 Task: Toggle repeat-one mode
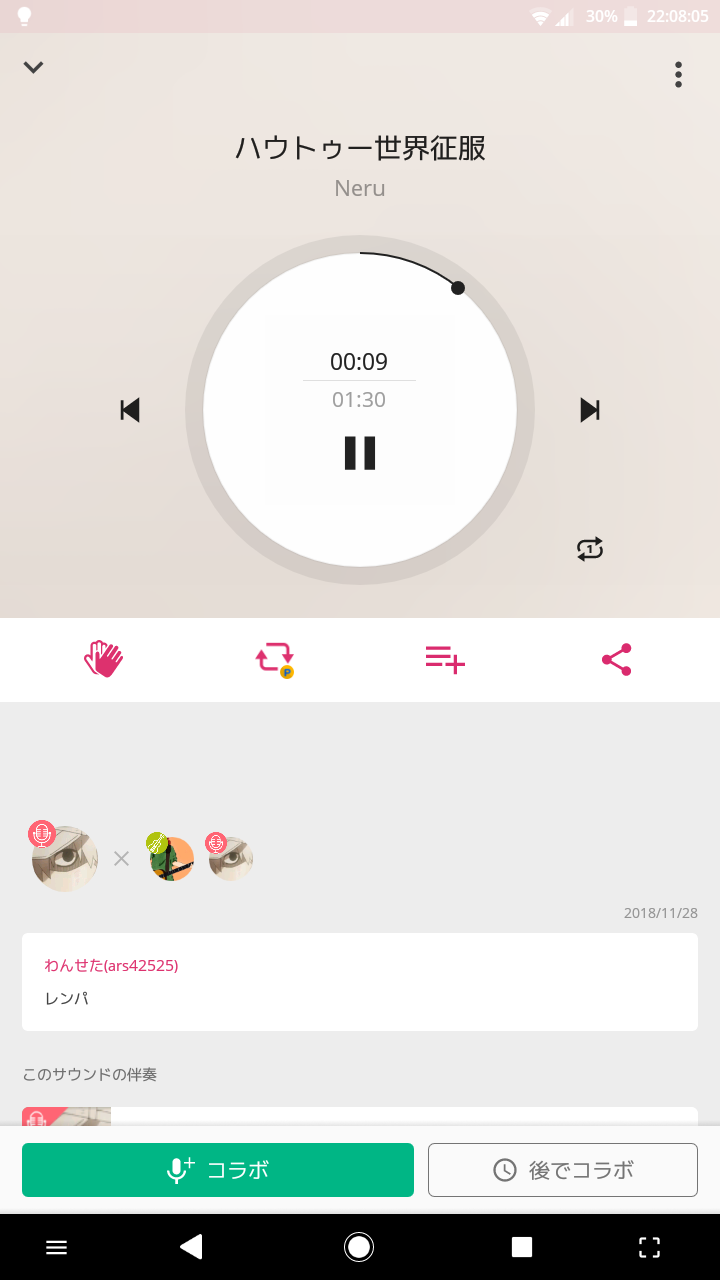590,549
